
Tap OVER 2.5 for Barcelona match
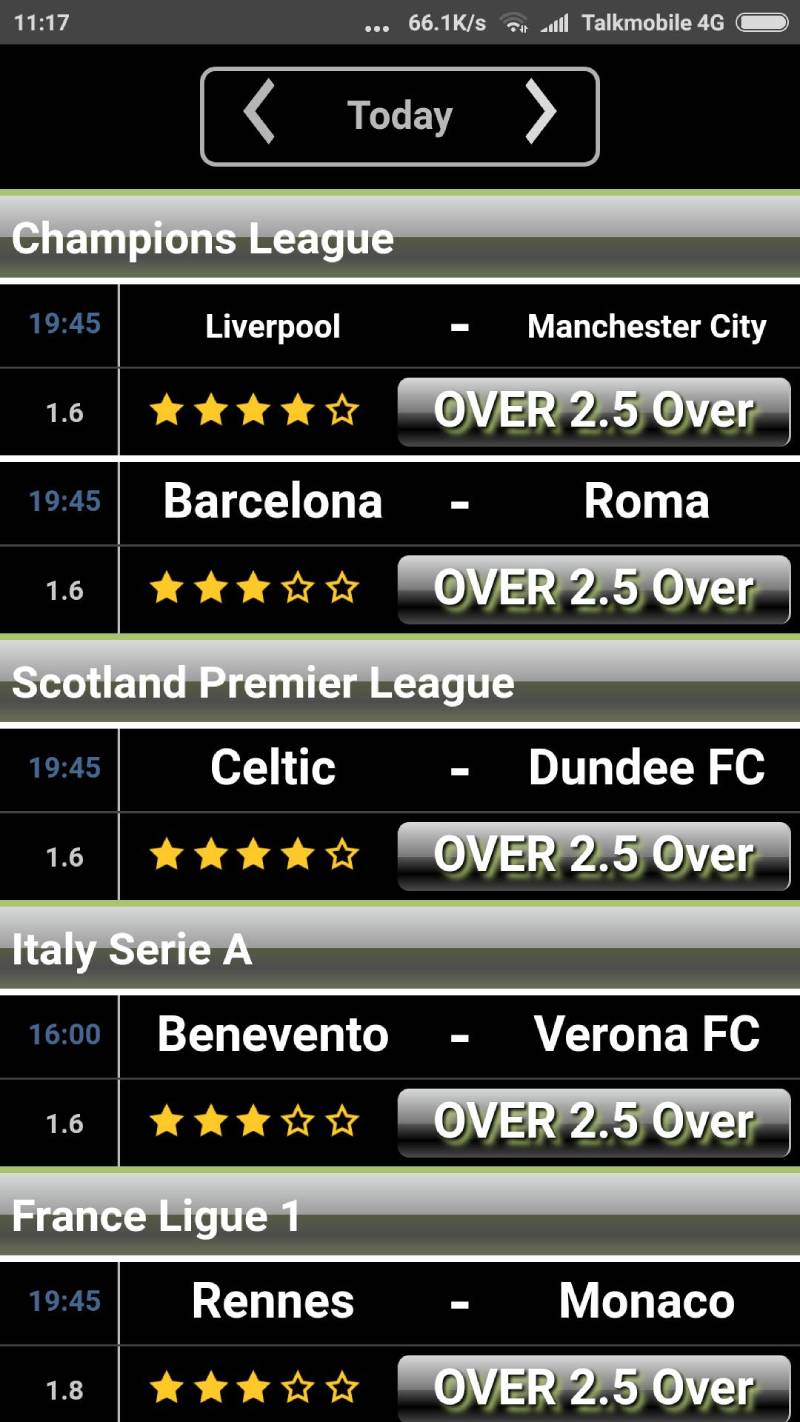click(594, 589)
